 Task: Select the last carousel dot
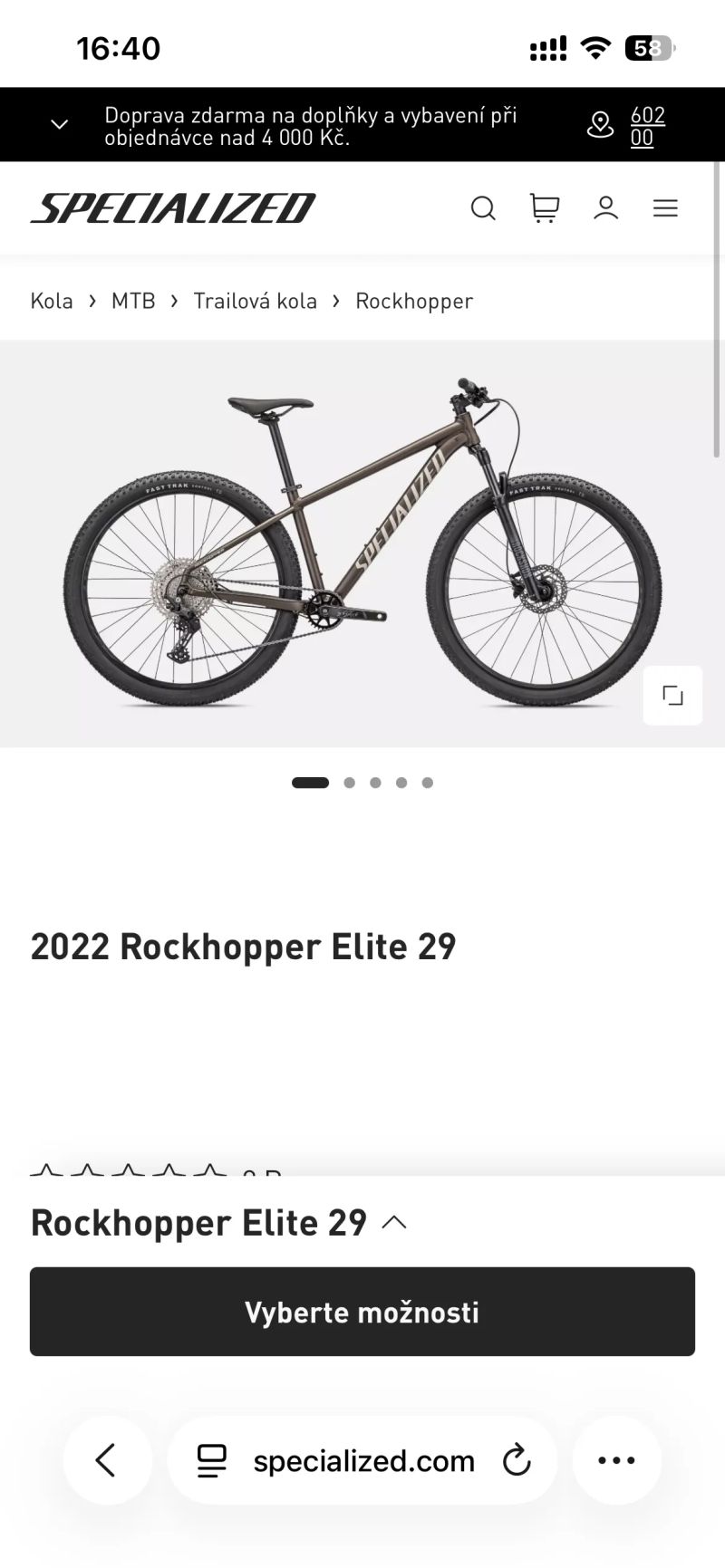tap(427, 782)
